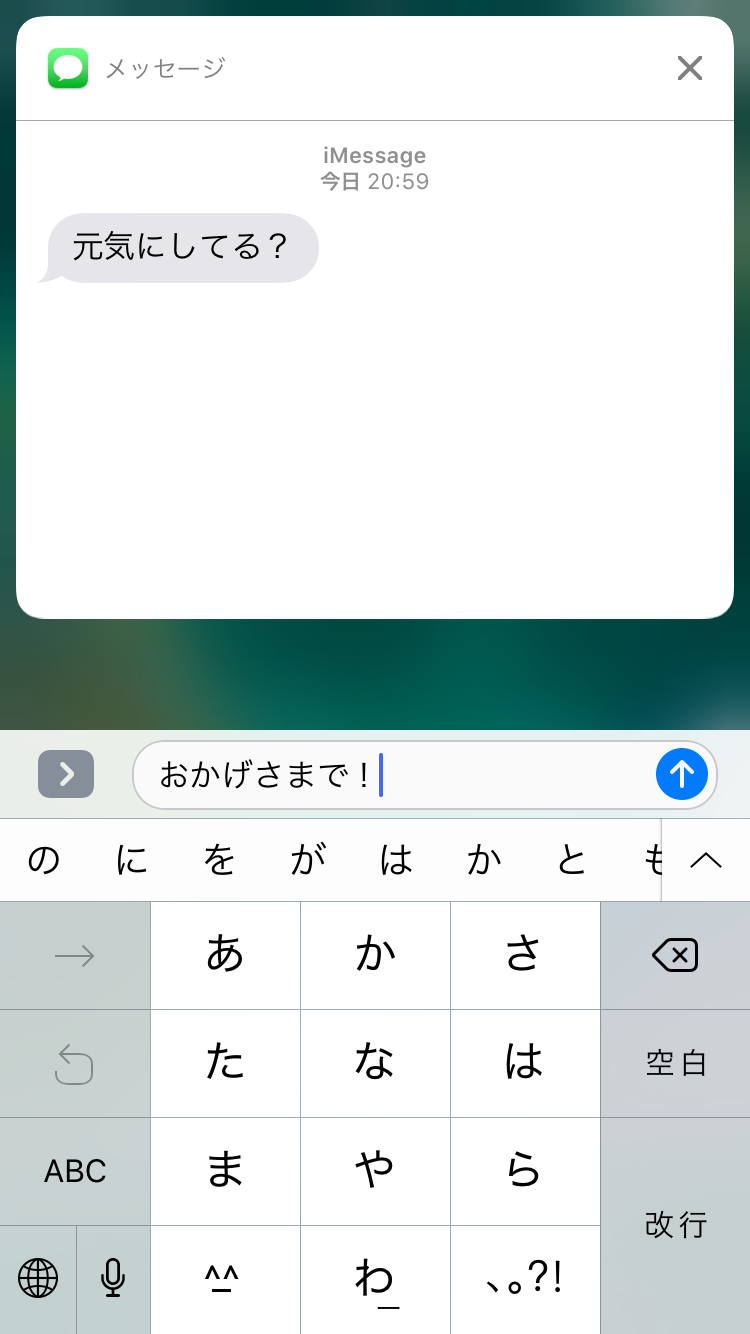Viewport: 750px width, 1334px height.
Task: Change keyboard language with the globe key
Action: 38,1278
